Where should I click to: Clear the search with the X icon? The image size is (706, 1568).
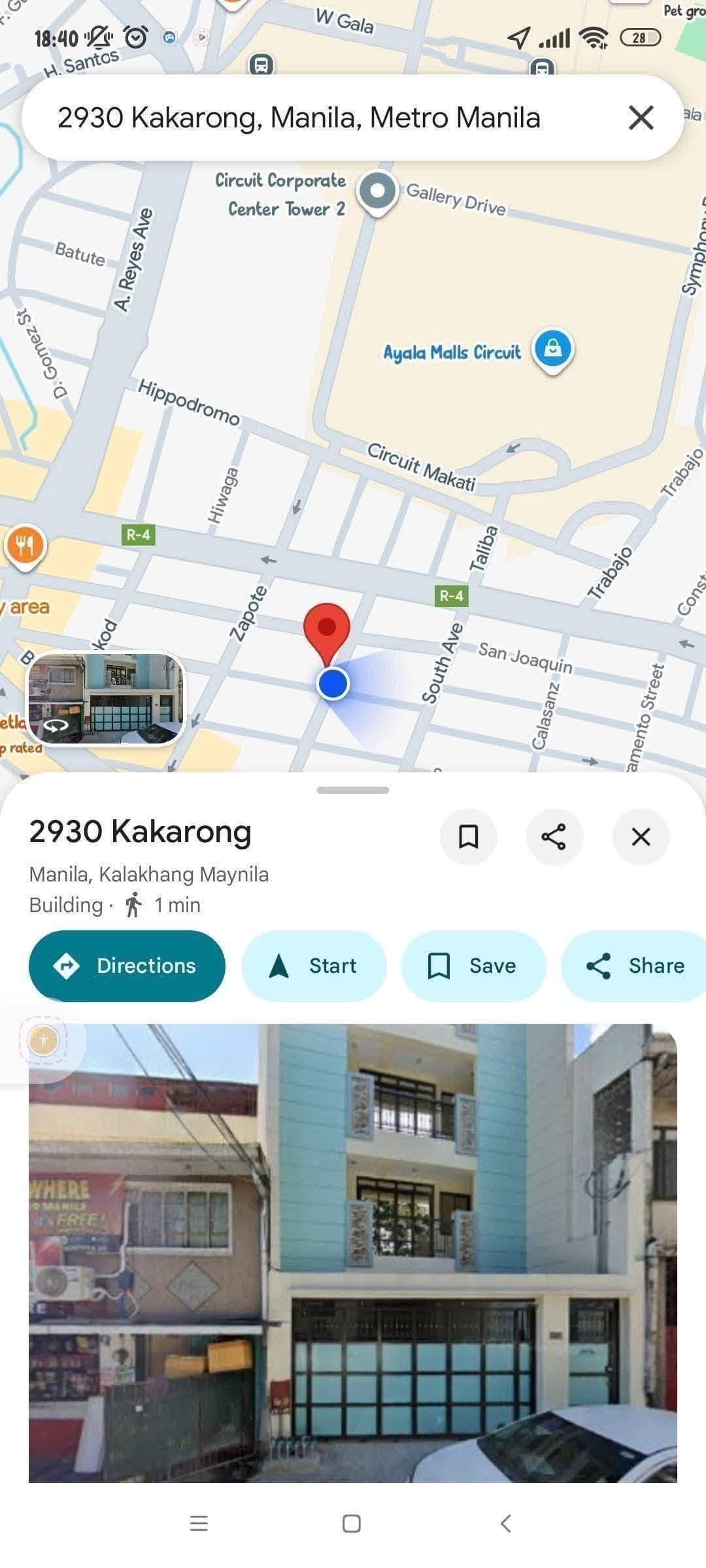(641, 118)
